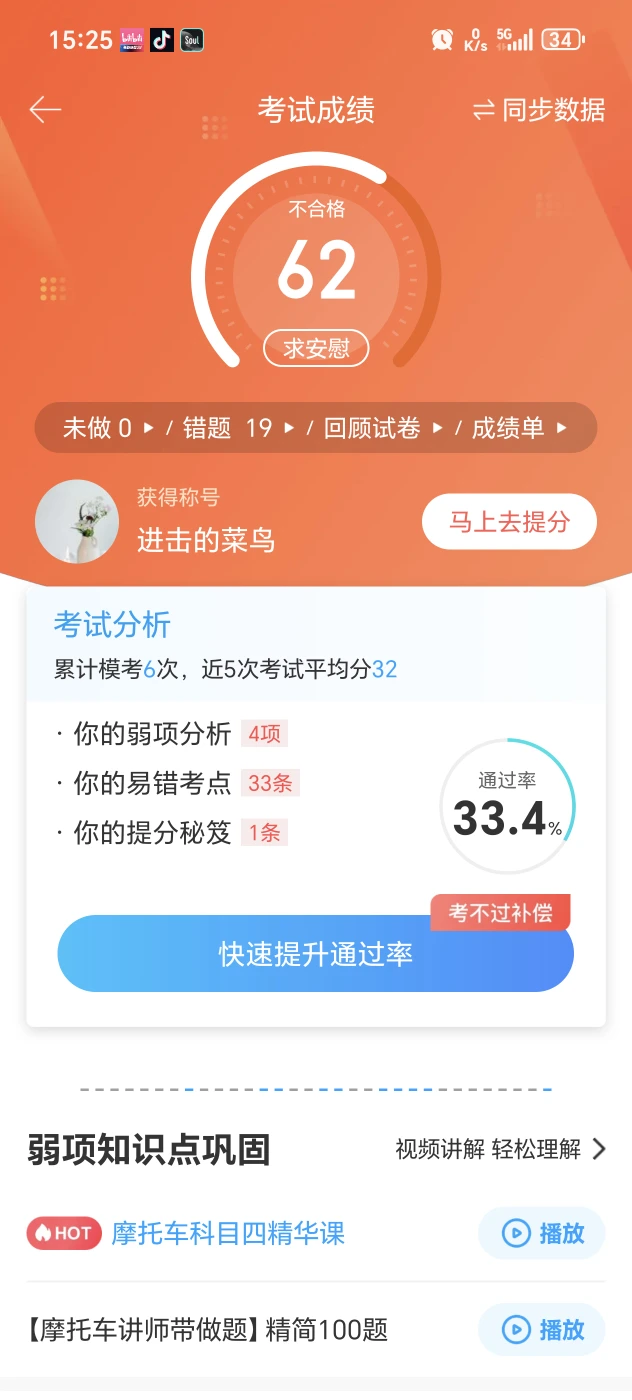Screen dimensions: 632x1400
Task: Play 摩托车科目四精华课 video
Action: tap(542, 1233)
